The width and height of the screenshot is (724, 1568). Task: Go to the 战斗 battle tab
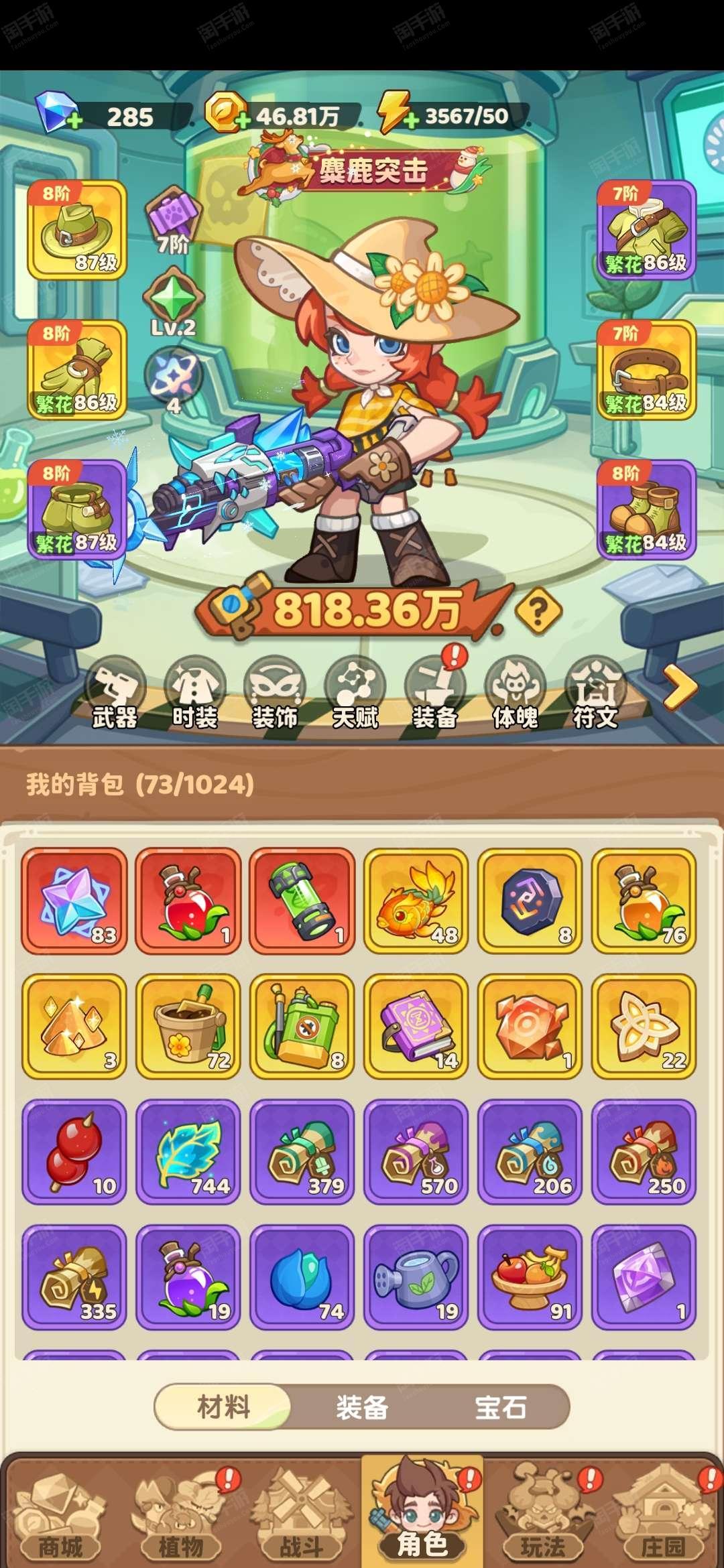(302, 1515)
